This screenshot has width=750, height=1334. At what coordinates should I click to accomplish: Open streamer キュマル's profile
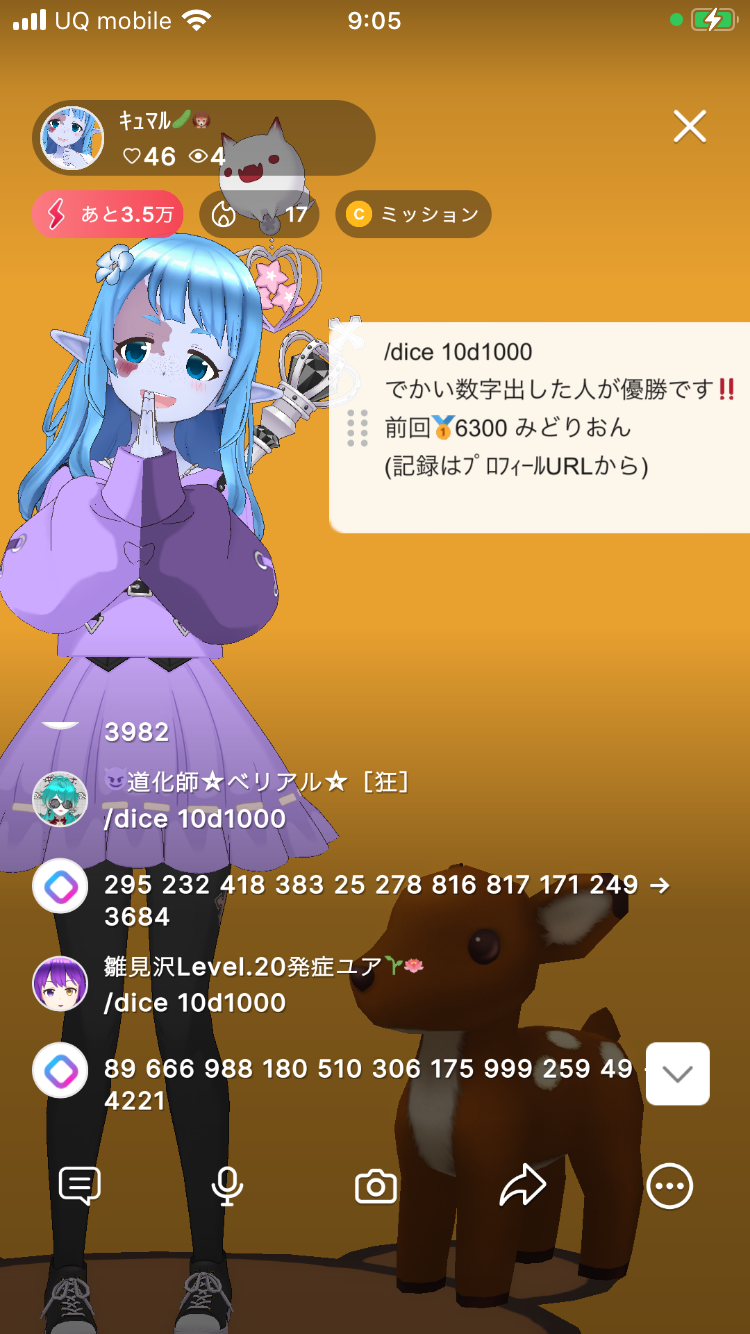click(72, 138)
